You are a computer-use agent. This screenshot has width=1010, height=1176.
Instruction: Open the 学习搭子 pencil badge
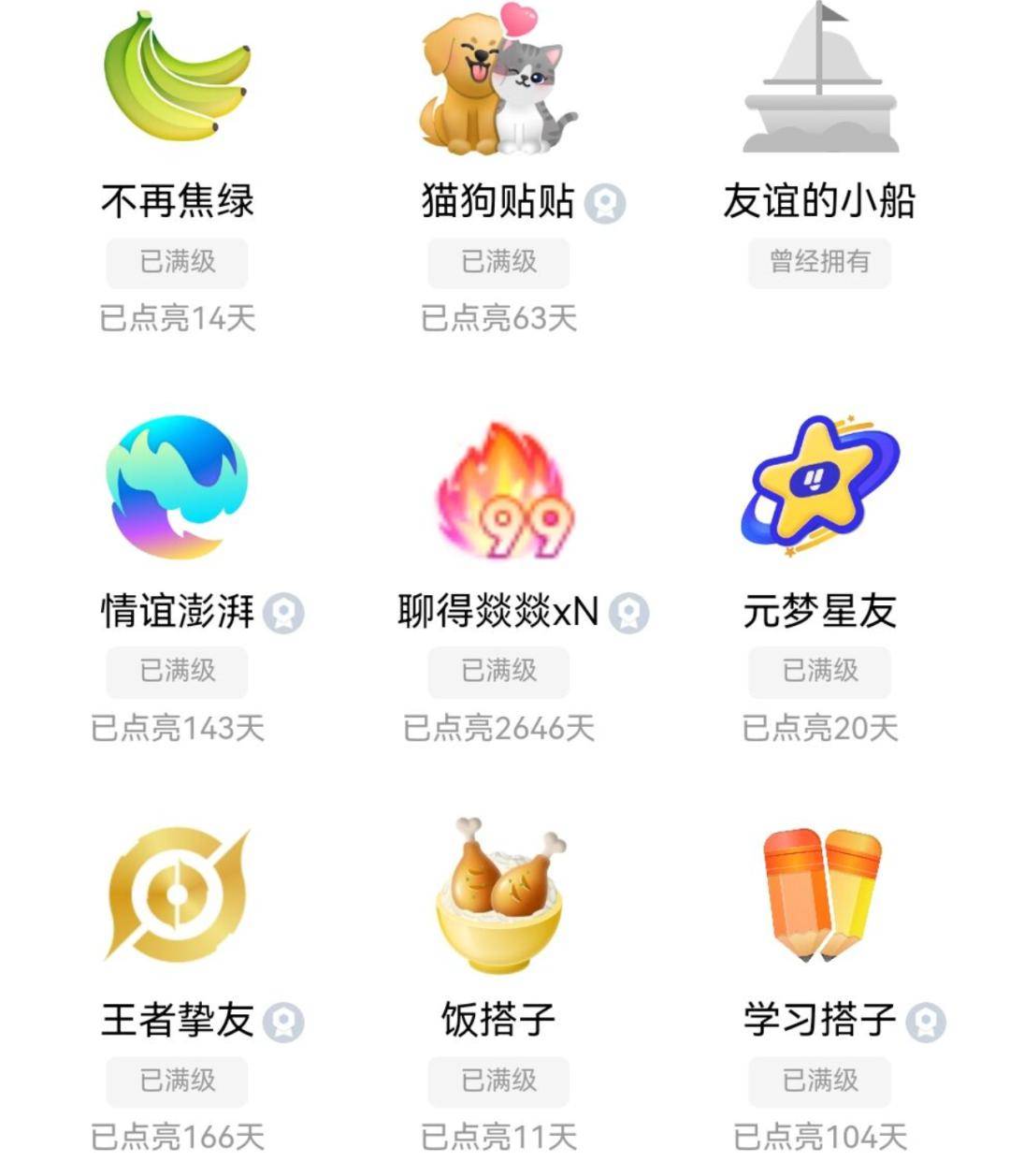[819, 894]
